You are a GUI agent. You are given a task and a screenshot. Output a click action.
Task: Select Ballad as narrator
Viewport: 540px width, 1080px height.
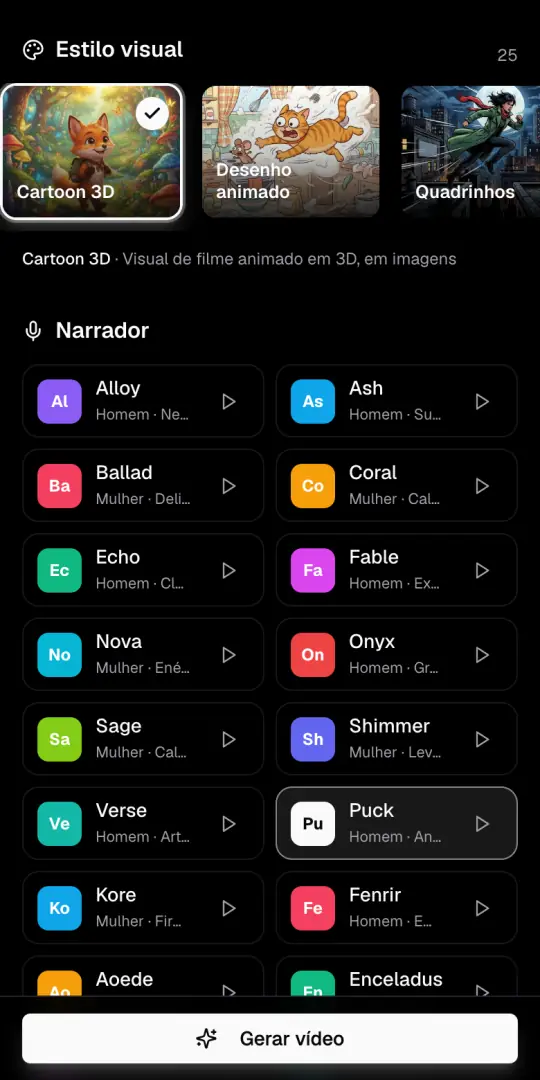pyautogui.click(x=143, y=486)
